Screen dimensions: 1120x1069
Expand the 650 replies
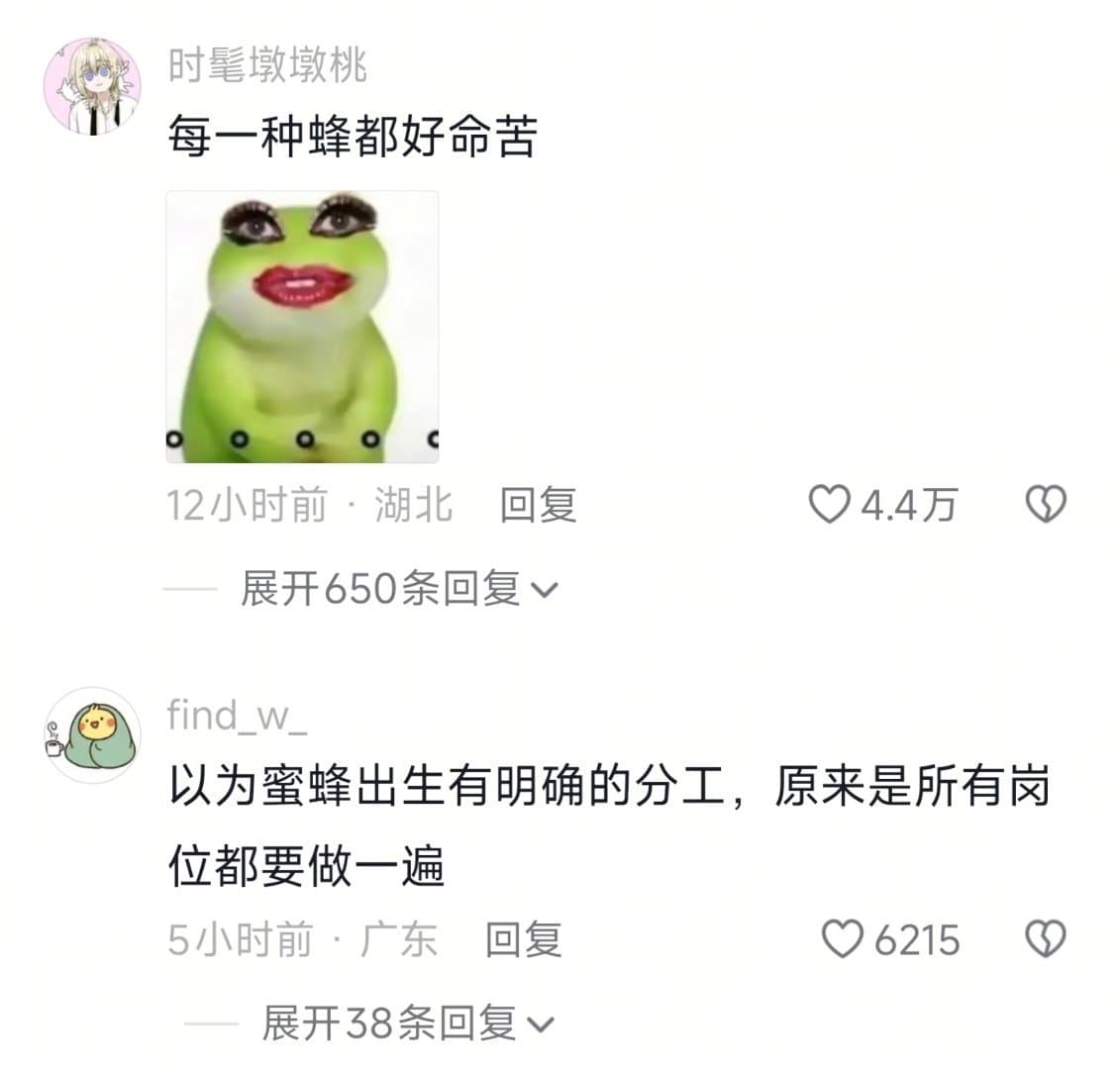(398, 590)
